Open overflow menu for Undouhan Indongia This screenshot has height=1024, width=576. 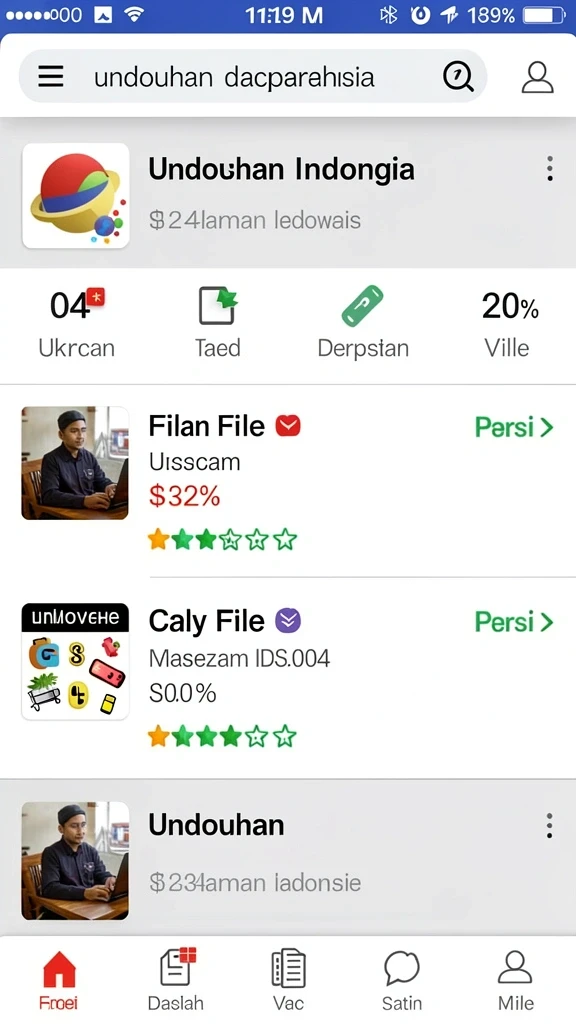[550, 168]
